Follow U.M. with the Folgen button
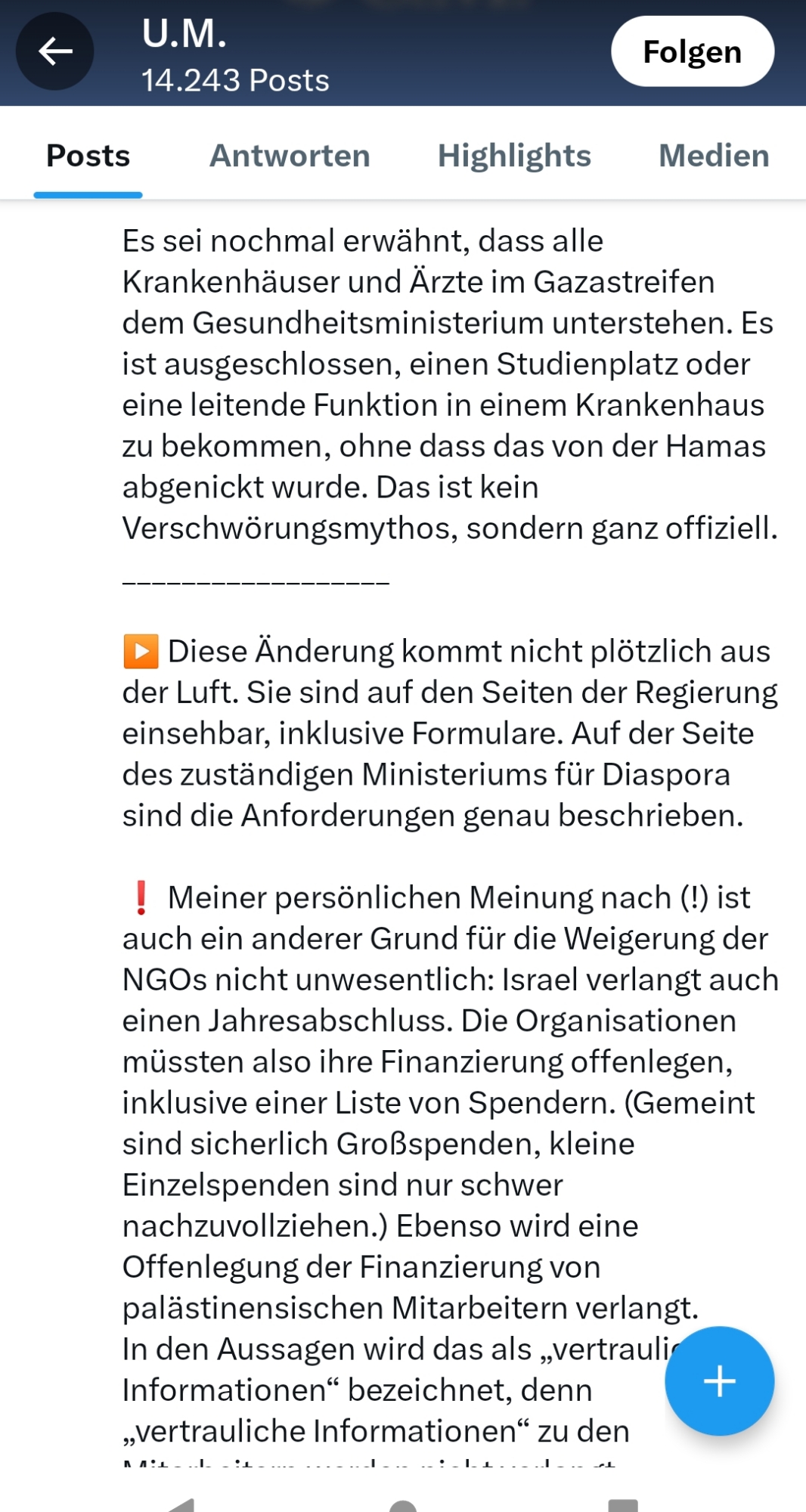 (692, 51)
